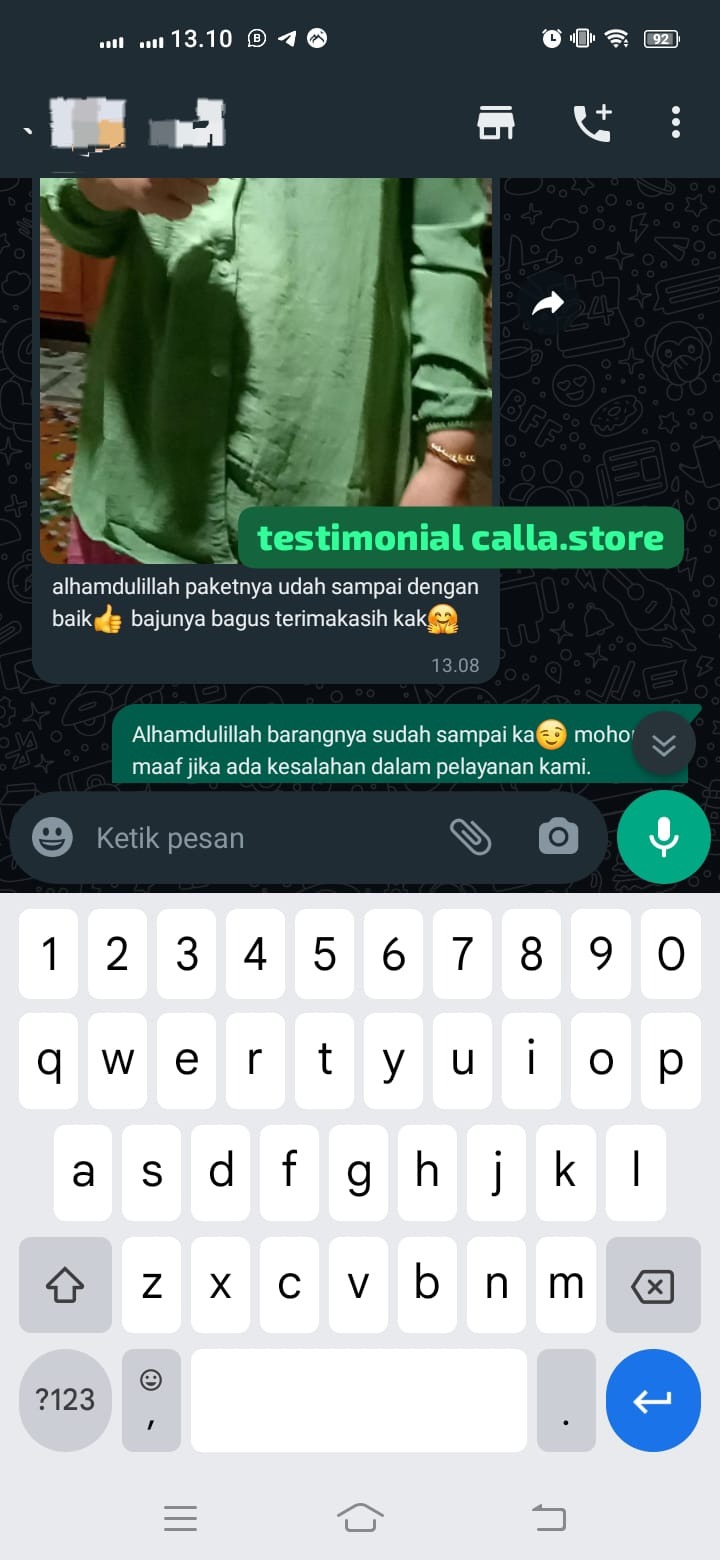Image resolution: width=720 pixels, height=1560 pixels.
Task: Focus the Ketik pesan message field
Action: [x=260, y=838]
